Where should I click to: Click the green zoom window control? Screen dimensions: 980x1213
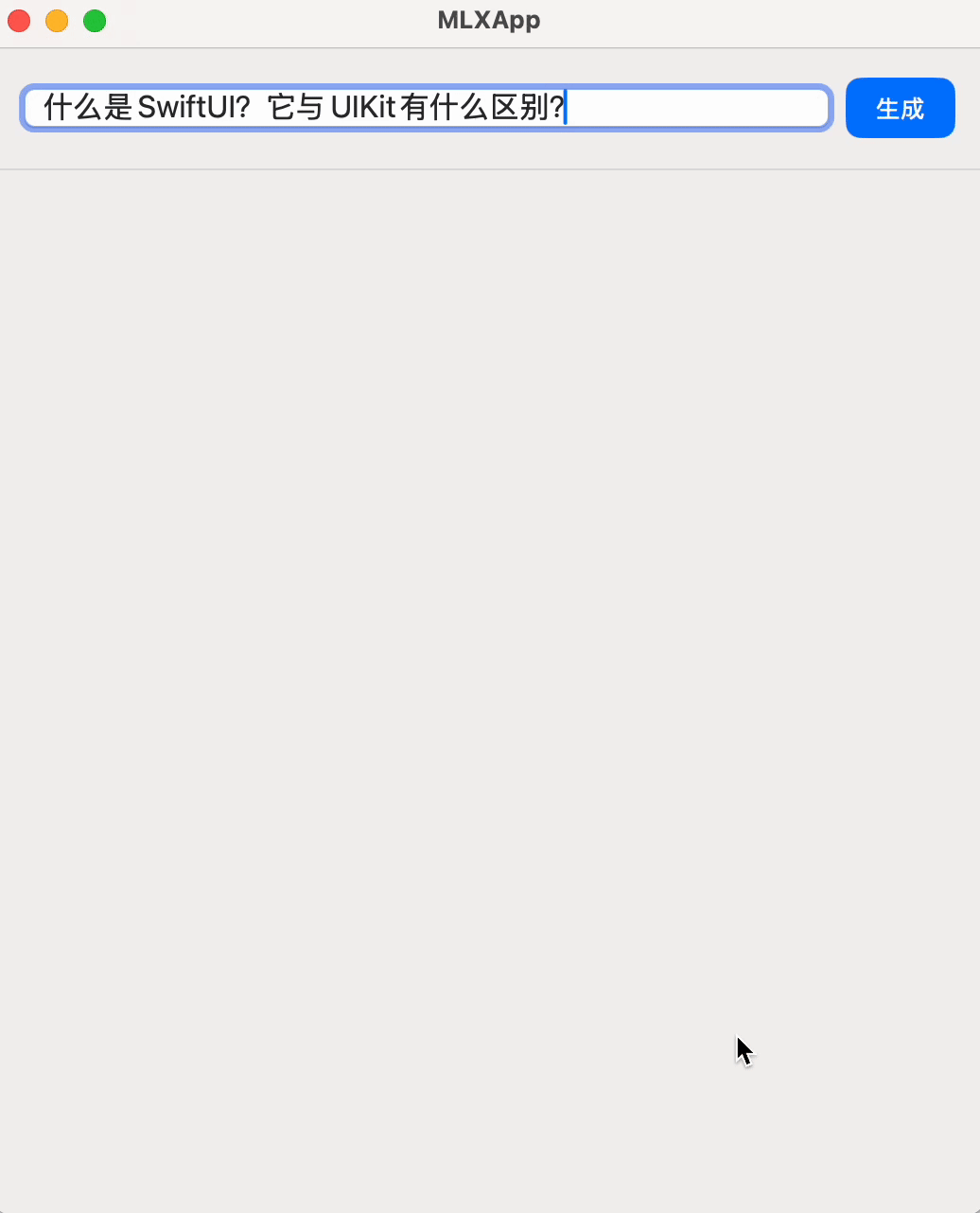click(x=95, y=20)
